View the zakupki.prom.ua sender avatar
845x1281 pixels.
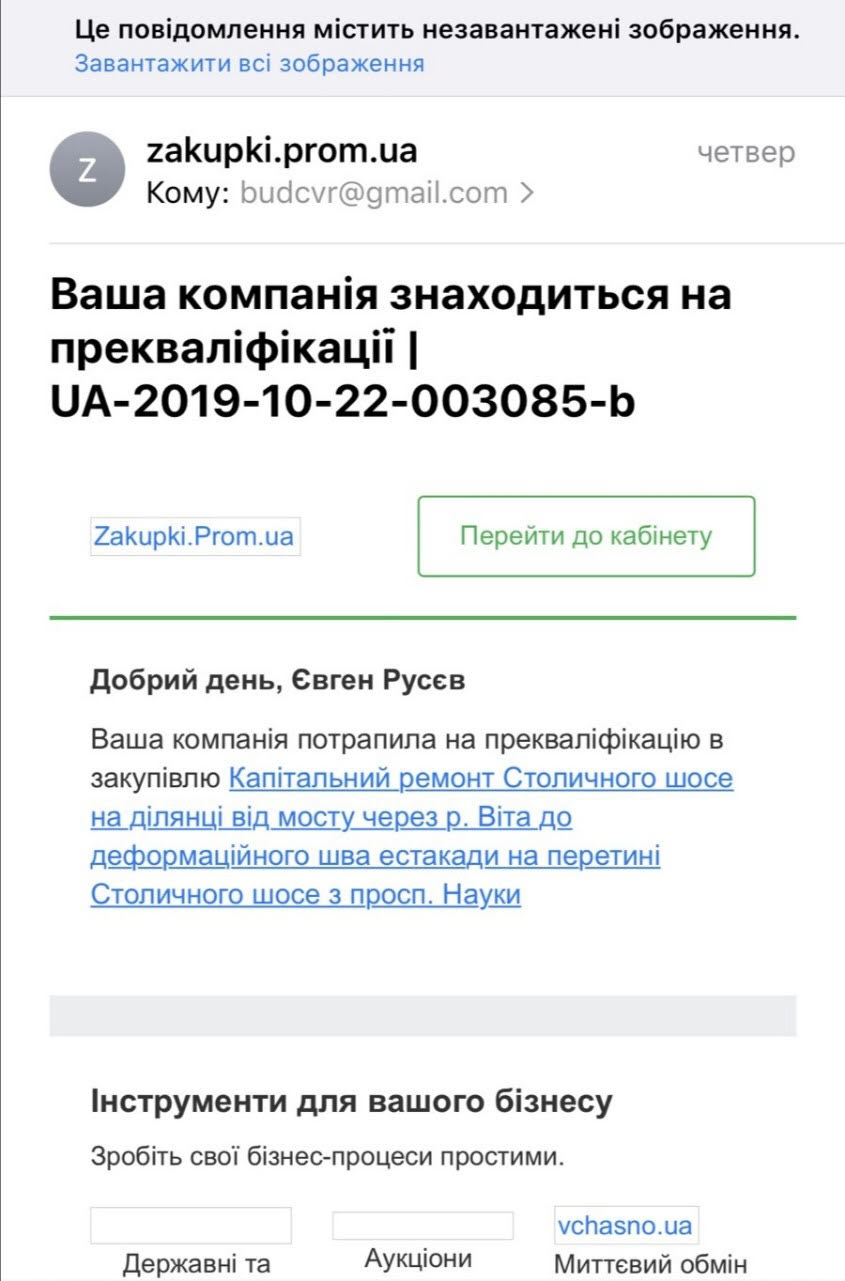point(87,170)
